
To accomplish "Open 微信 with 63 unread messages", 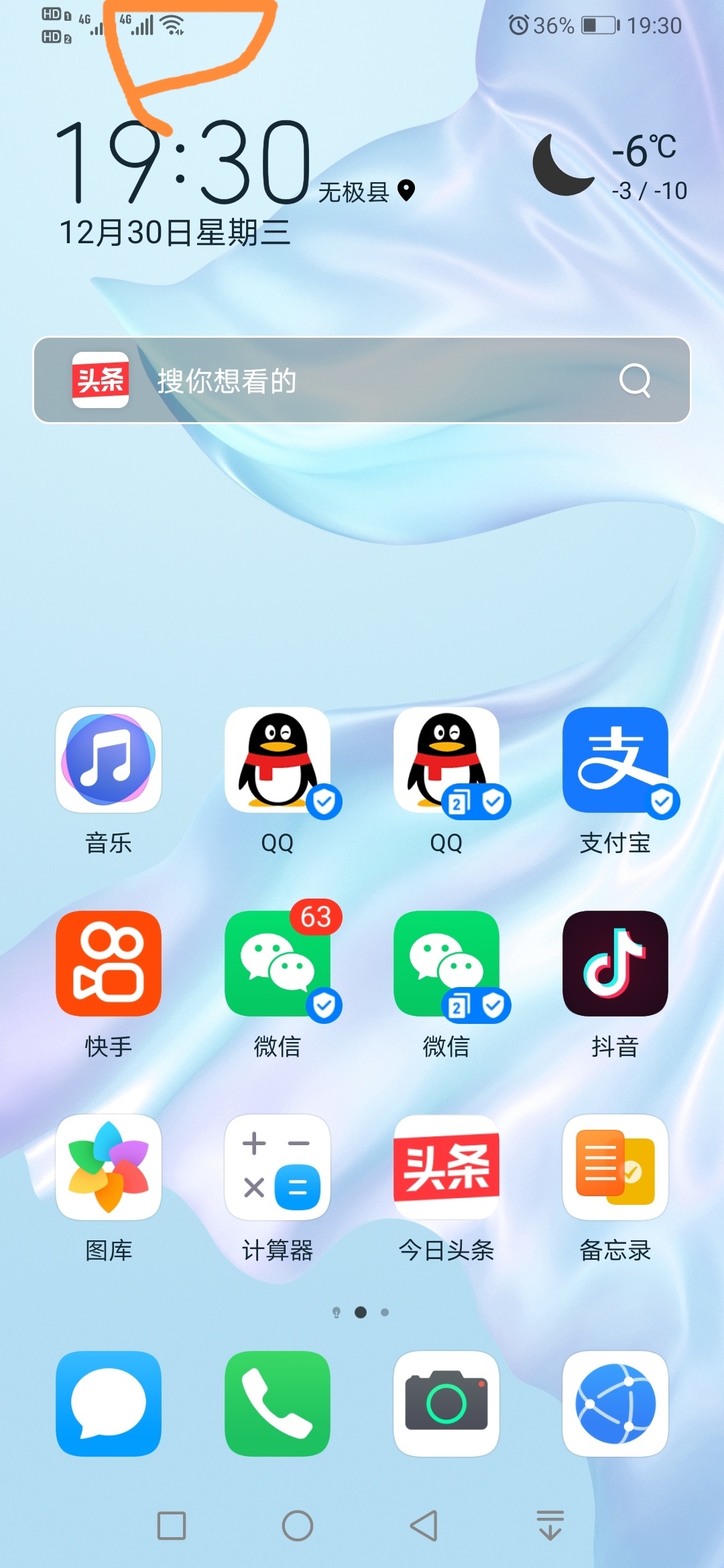I will [278, 964].
